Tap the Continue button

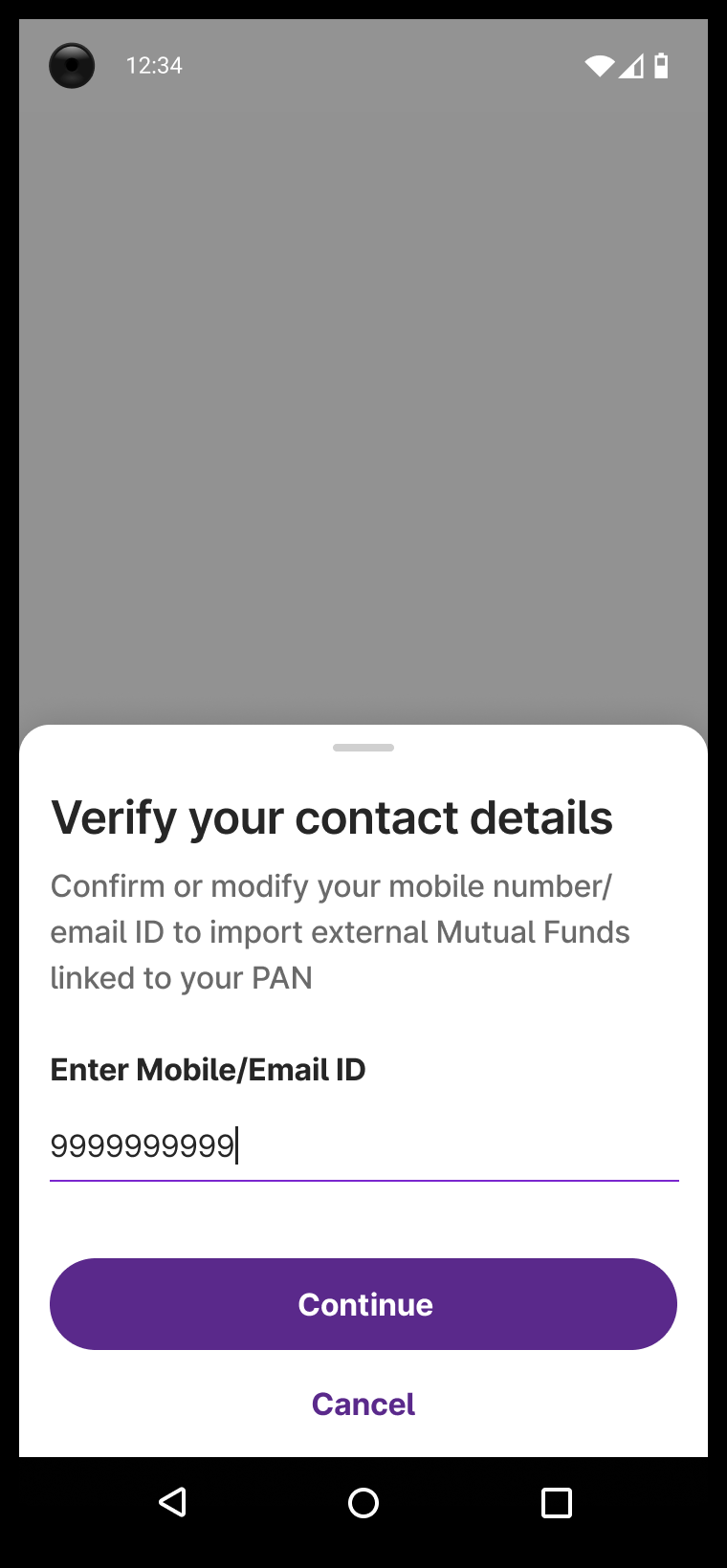click(x=363, y=1304)
